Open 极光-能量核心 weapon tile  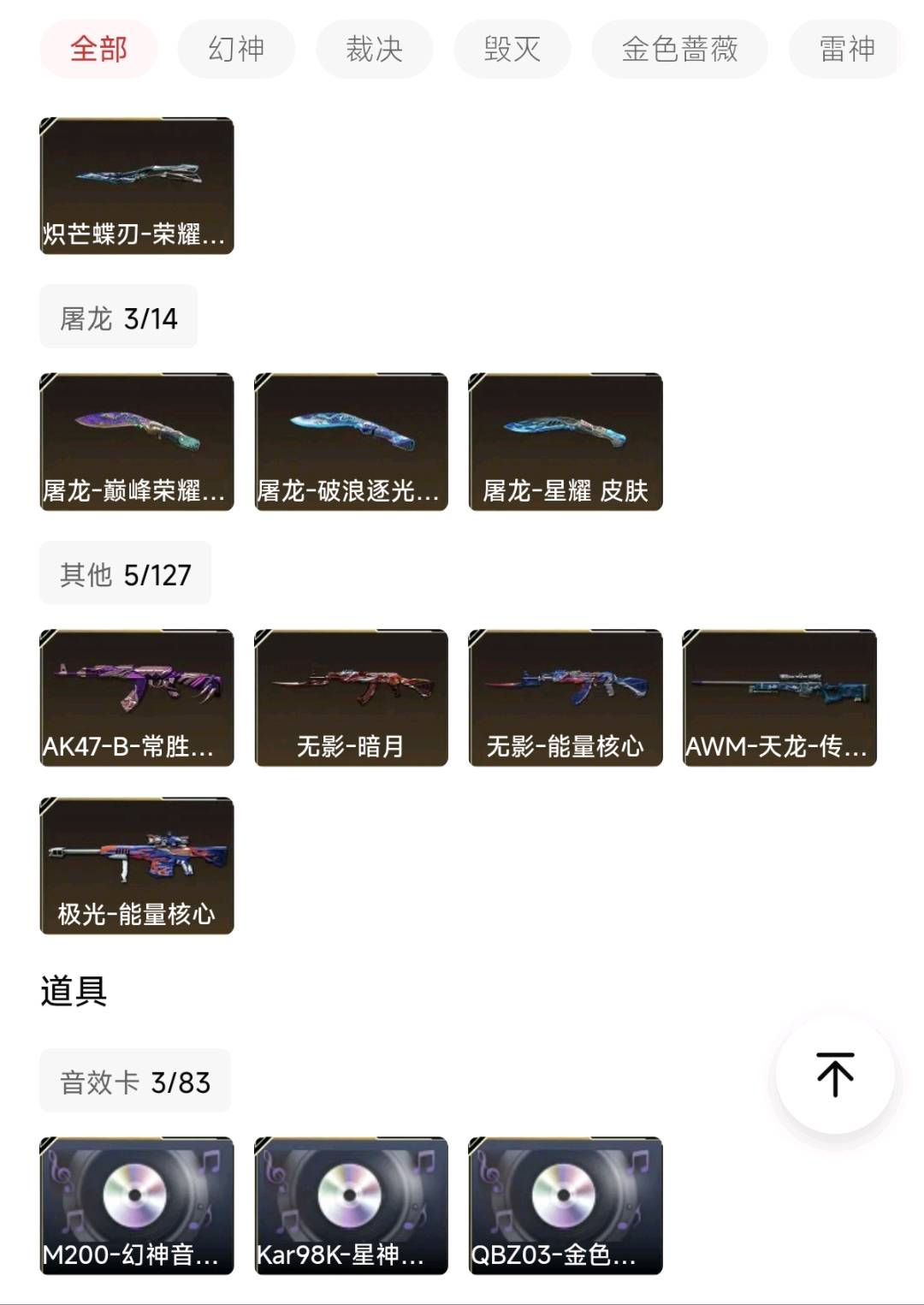coord(137,865)
